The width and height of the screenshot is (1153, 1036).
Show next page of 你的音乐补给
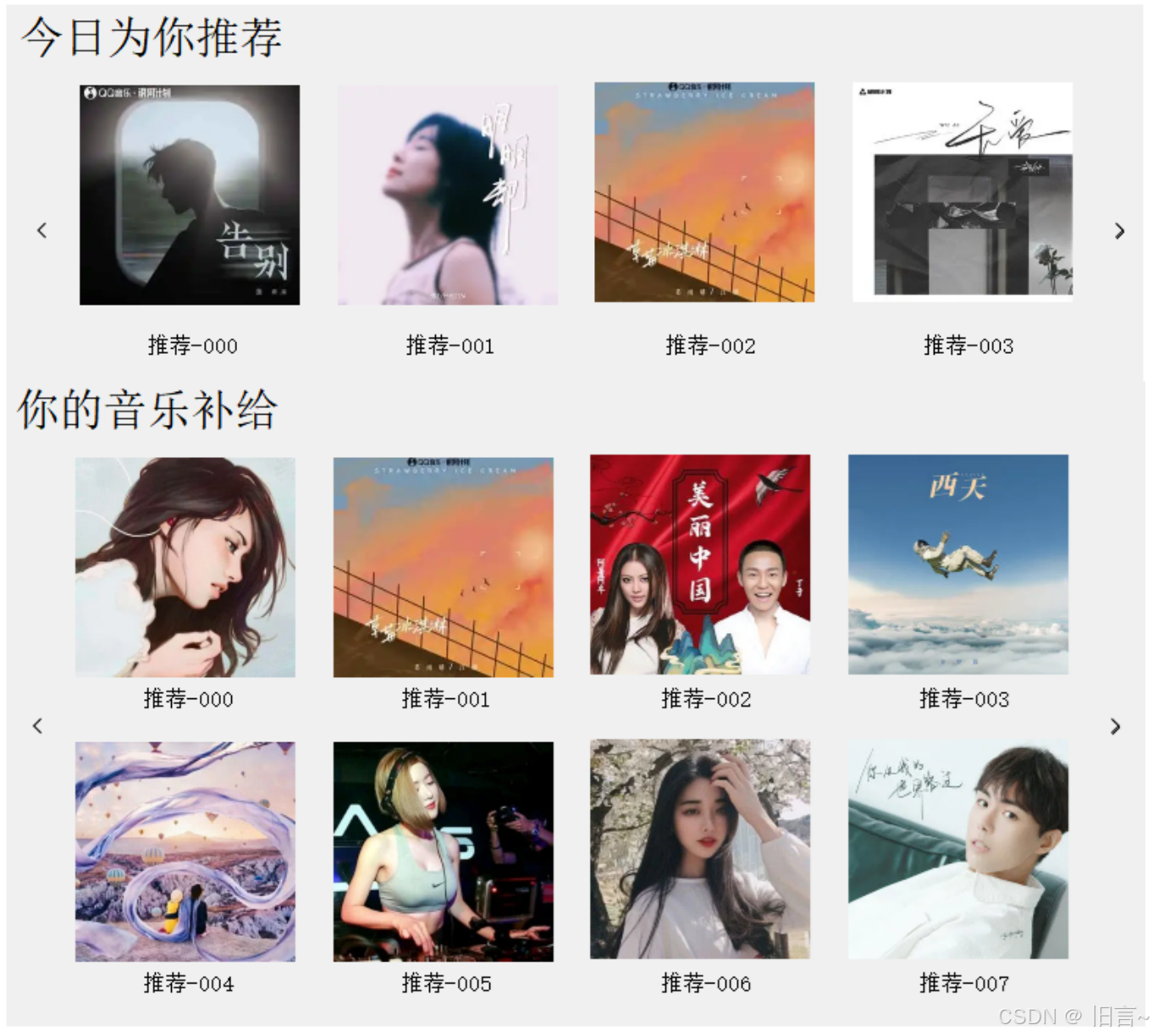(x=1115, y=726)
